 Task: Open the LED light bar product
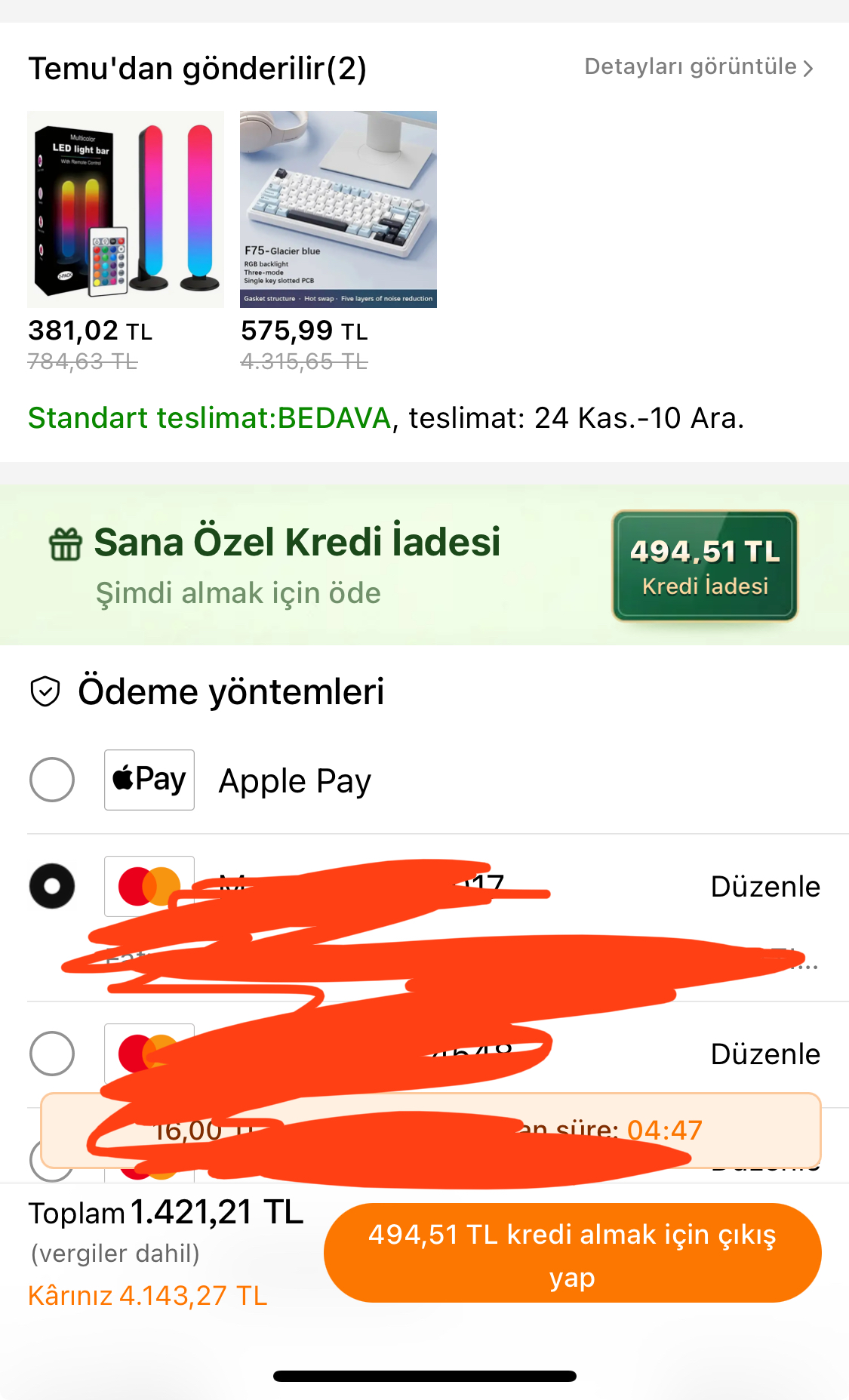click(126, 209)
